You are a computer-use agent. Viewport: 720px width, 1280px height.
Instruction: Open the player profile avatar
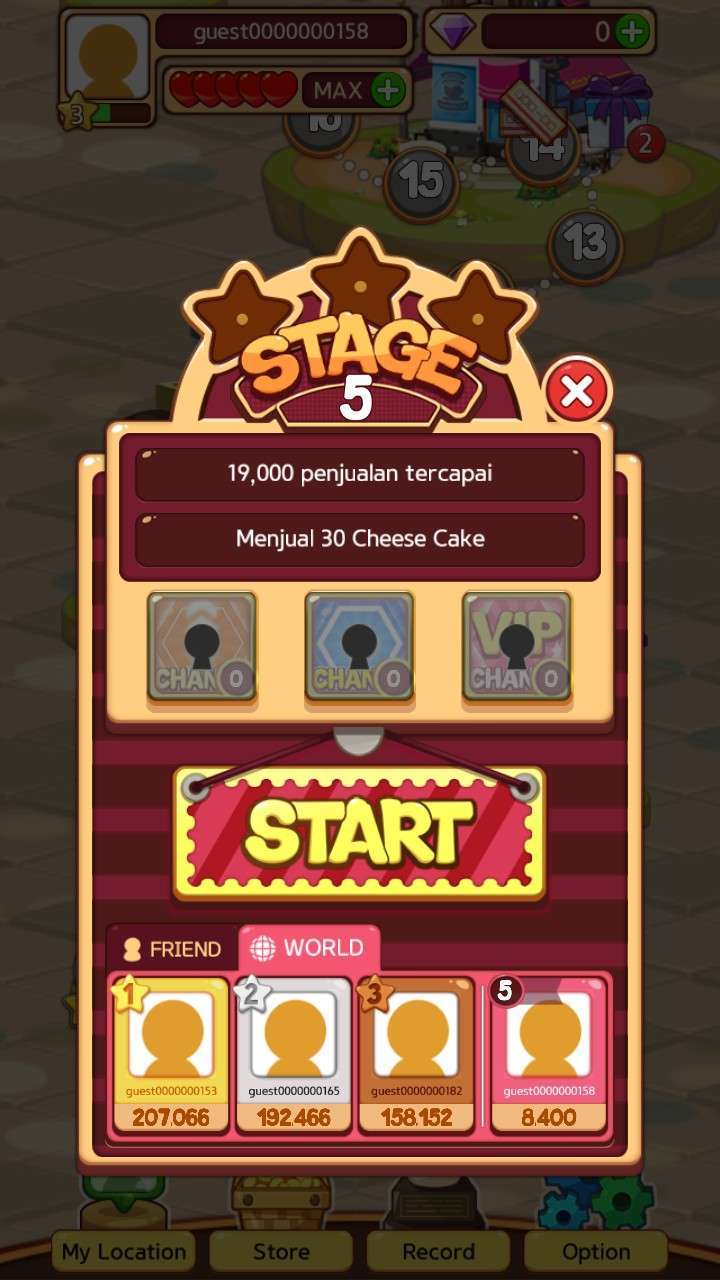tap(108, 60)
